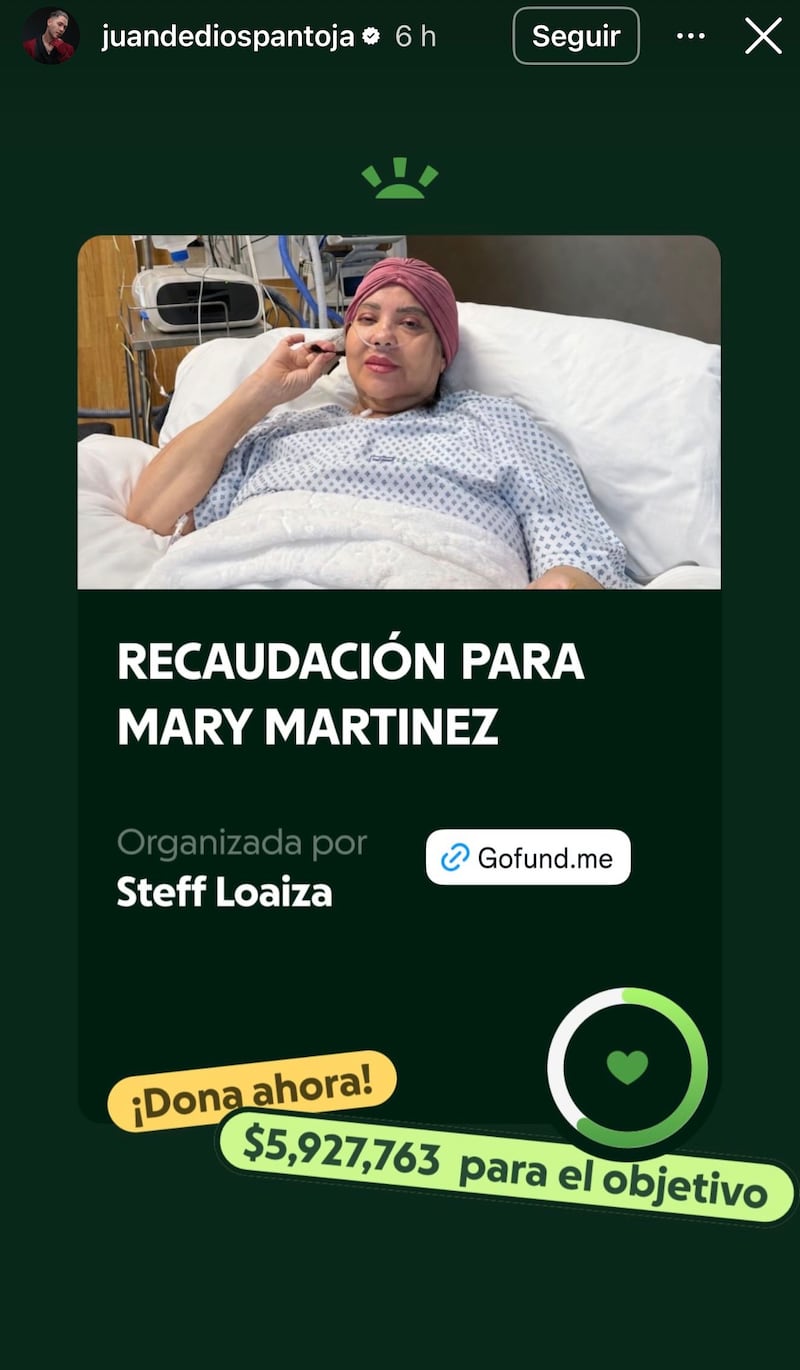
Task: Tap the story progress bar at the top
Action: (x=400, y=4)
